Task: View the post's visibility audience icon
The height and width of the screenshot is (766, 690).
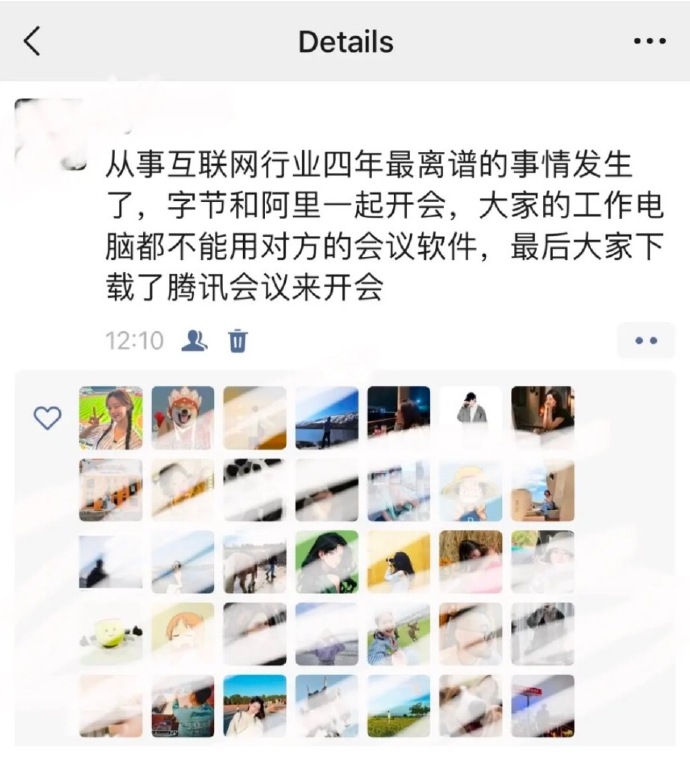Action: click(194, 341)
